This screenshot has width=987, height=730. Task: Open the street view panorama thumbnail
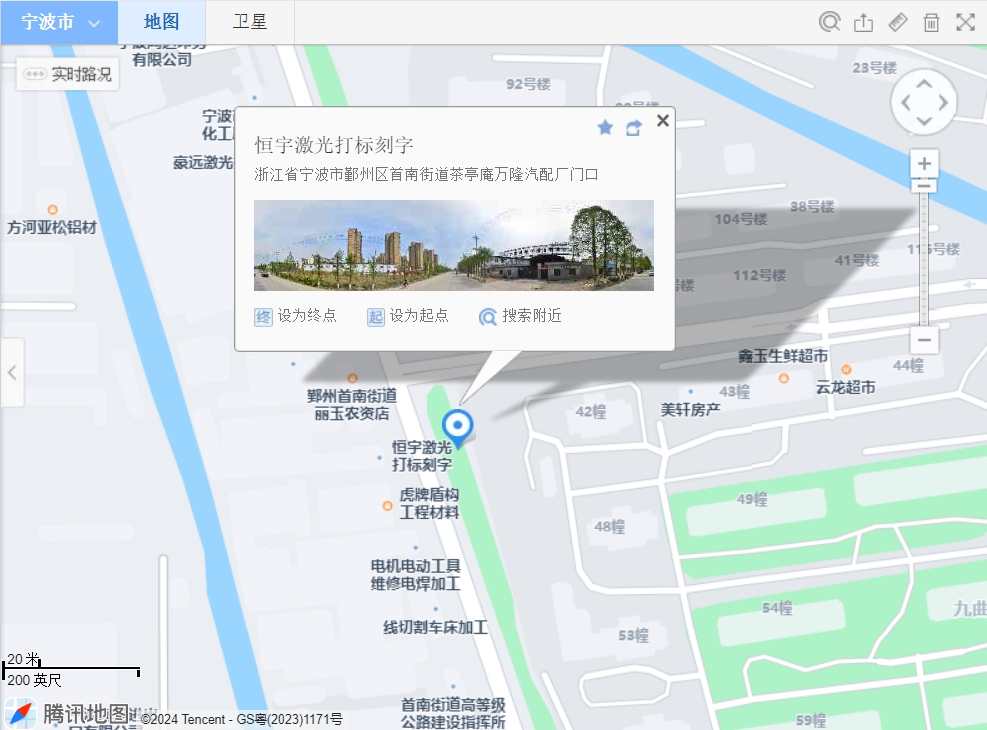coord(454,245)
